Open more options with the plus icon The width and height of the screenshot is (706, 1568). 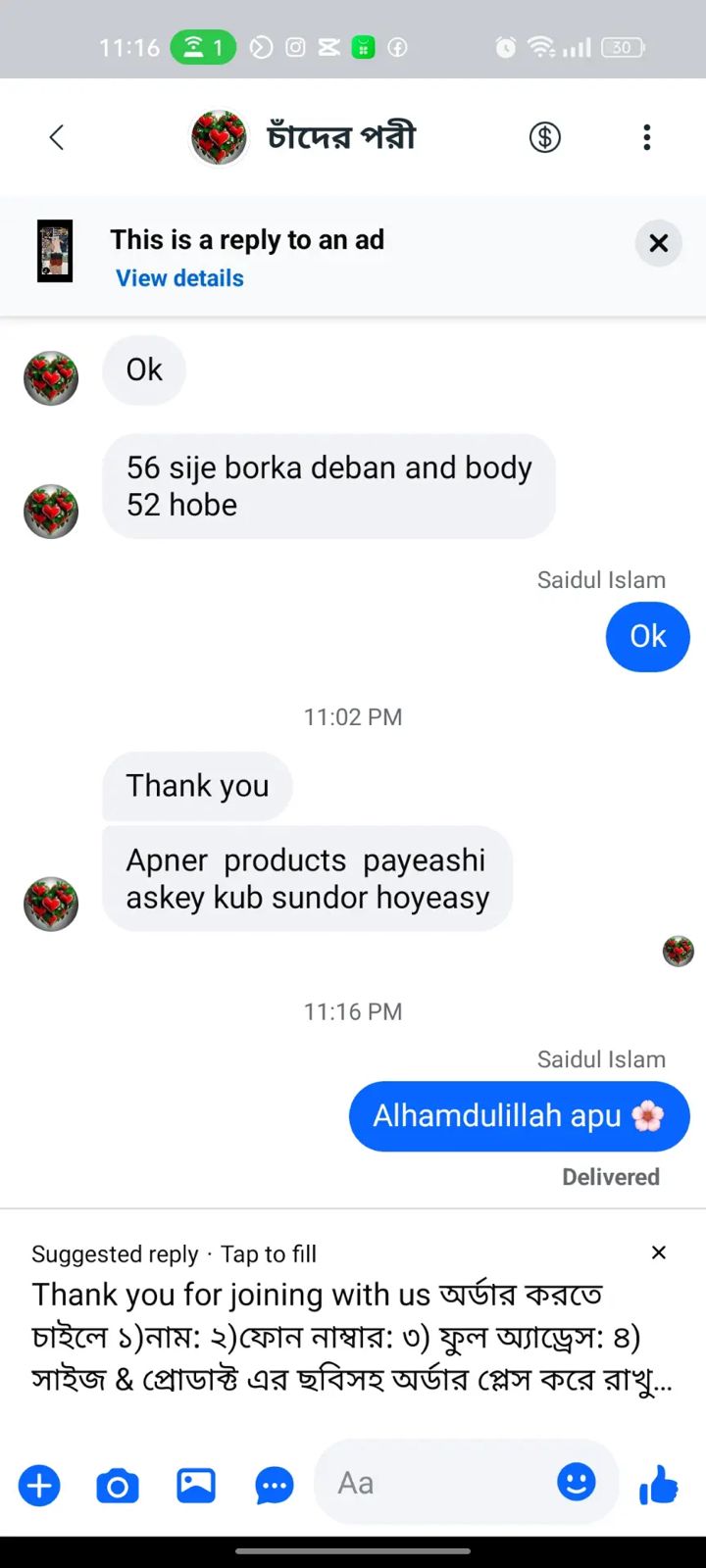[x=39, y=1486]
